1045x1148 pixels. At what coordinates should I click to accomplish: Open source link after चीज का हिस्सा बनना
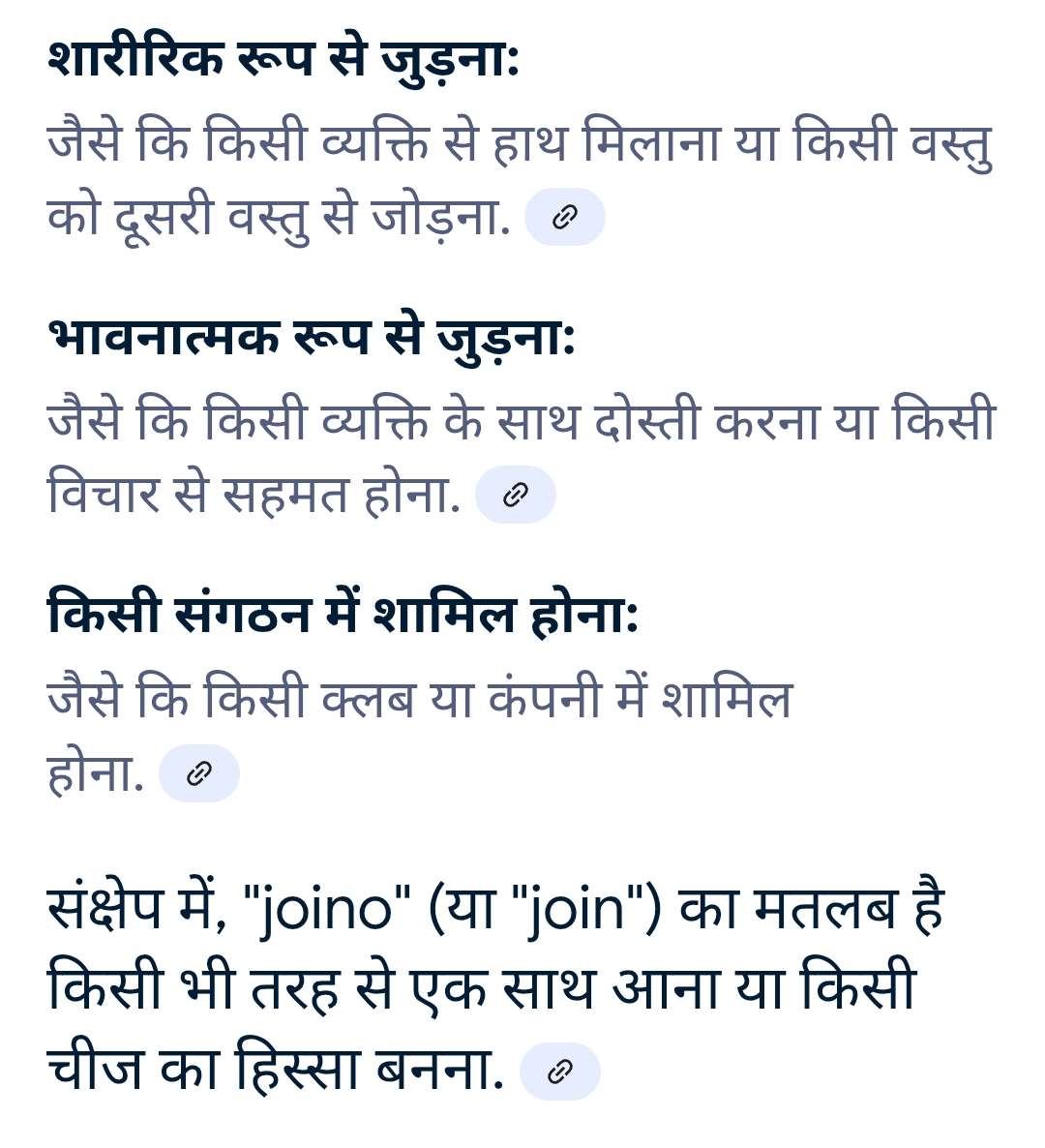point(560,1072)
